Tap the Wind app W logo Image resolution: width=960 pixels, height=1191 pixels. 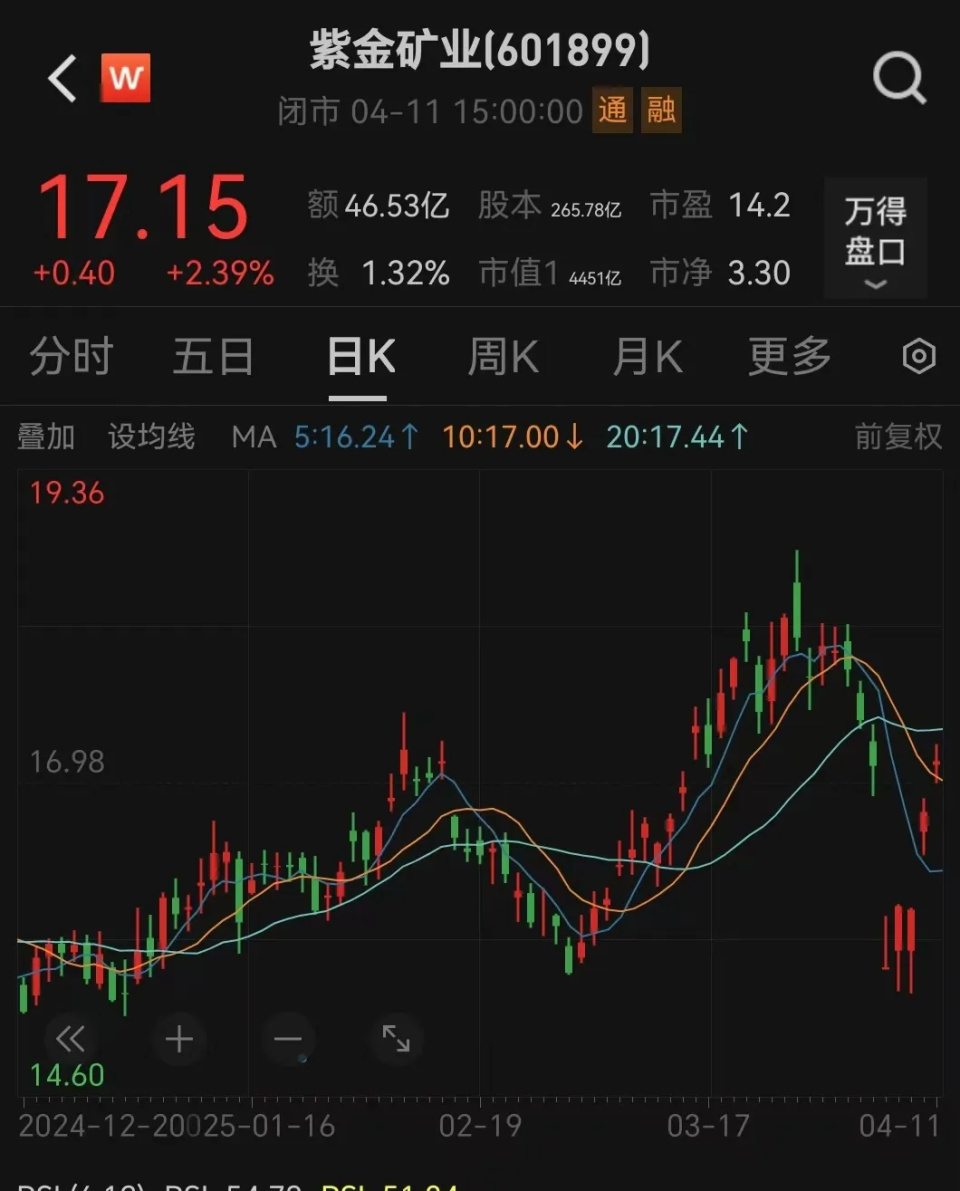click(125, 77)
